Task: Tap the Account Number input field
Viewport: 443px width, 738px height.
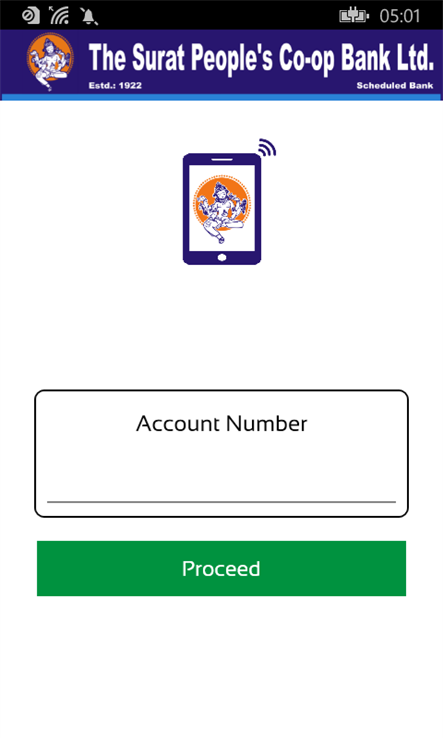Action: point(221,485)
